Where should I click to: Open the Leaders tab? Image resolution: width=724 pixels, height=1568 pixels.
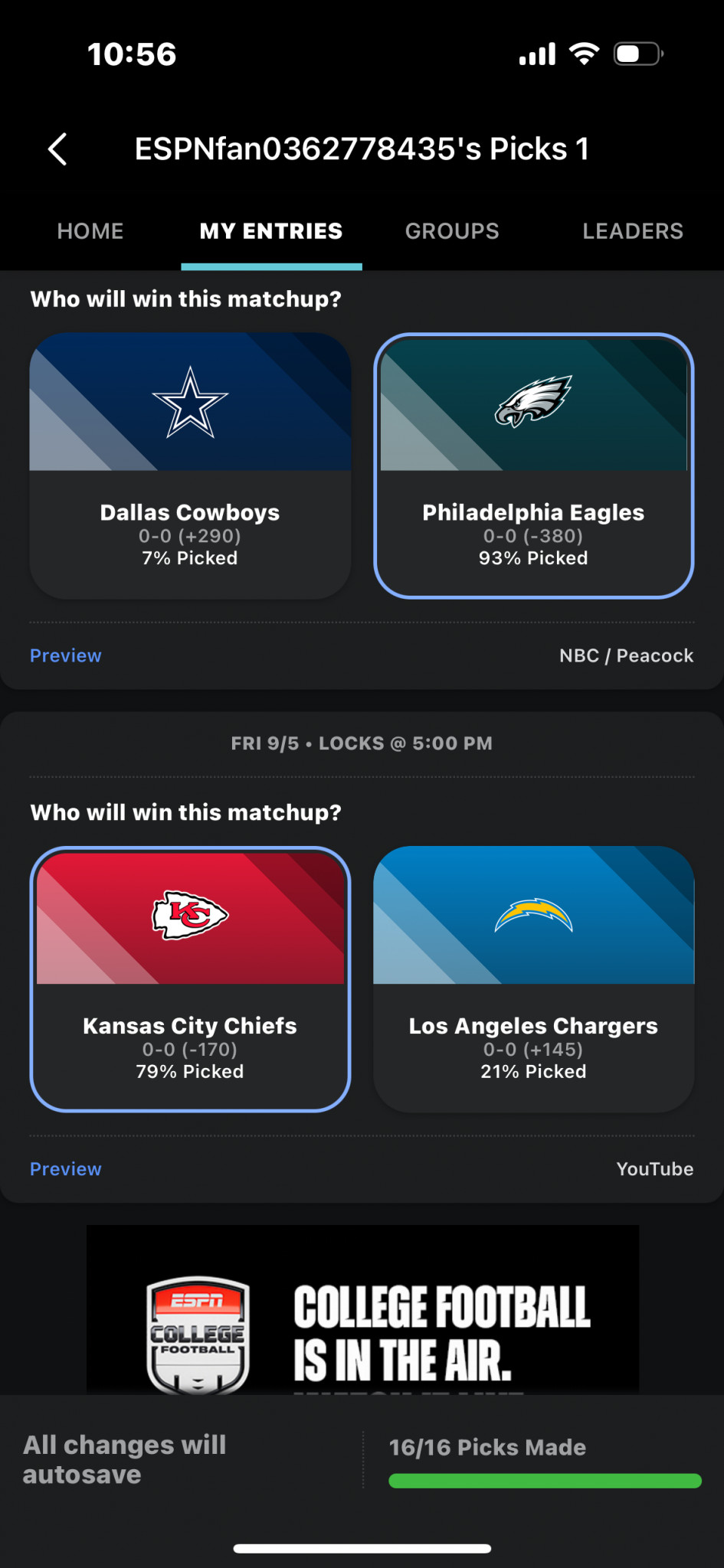[632, 231]
